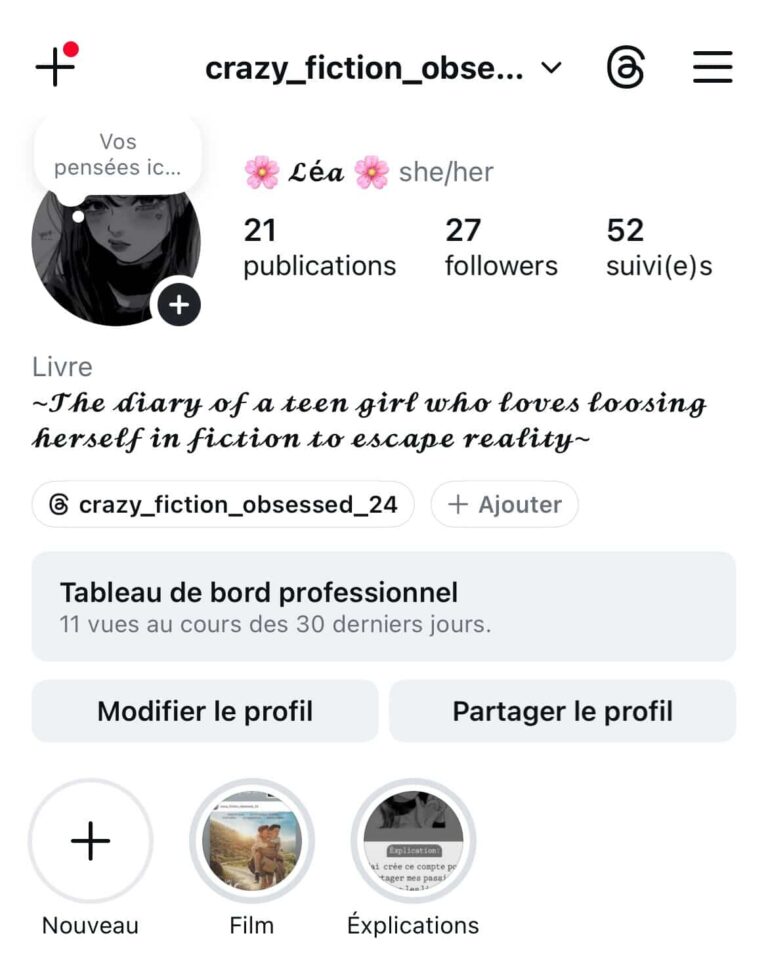
Task: View the 21 publications
Action: [319, 248]
